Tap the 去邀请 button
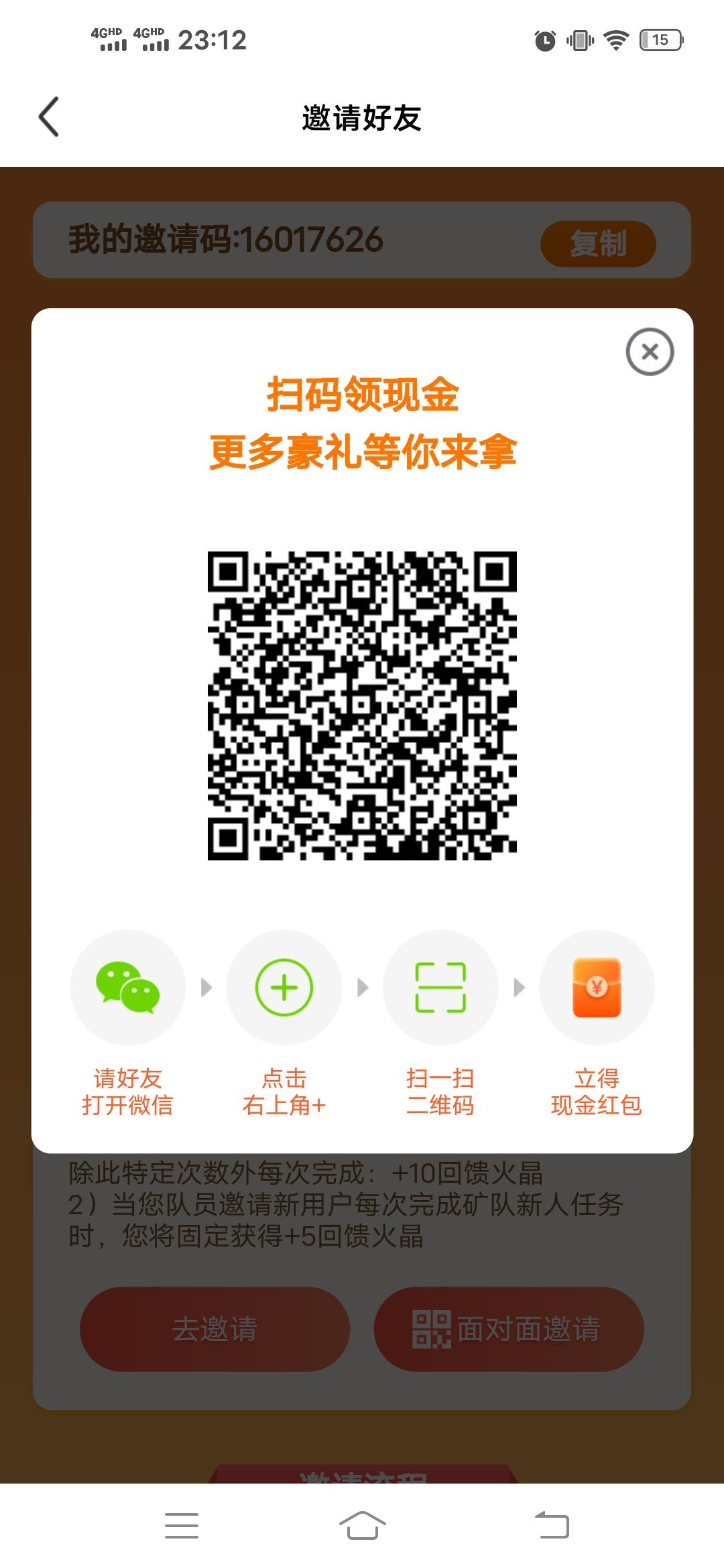This screenshot has height=1568, width=724. (215, 1329)
